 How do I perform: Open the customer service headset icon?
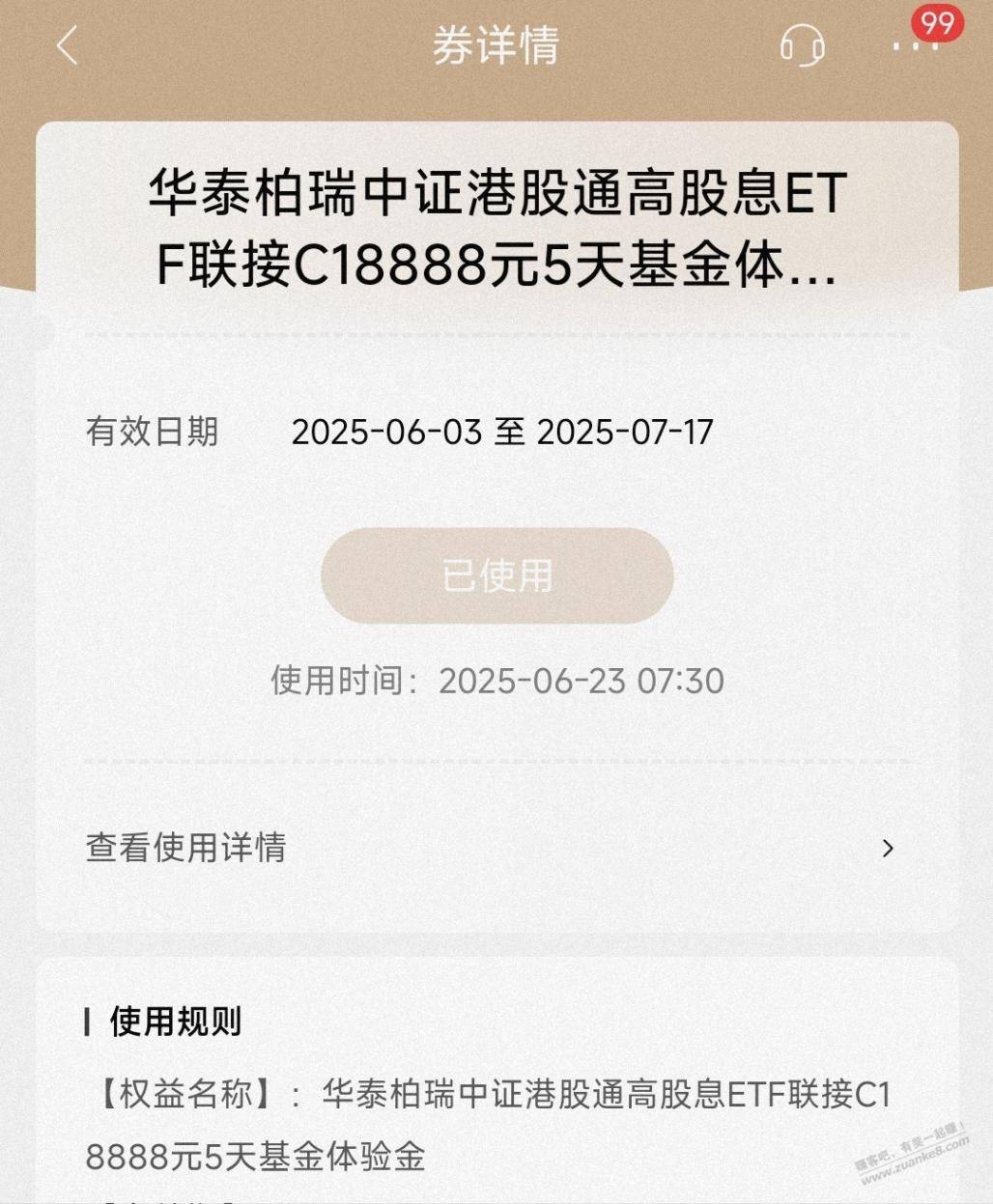pos(802,45)
